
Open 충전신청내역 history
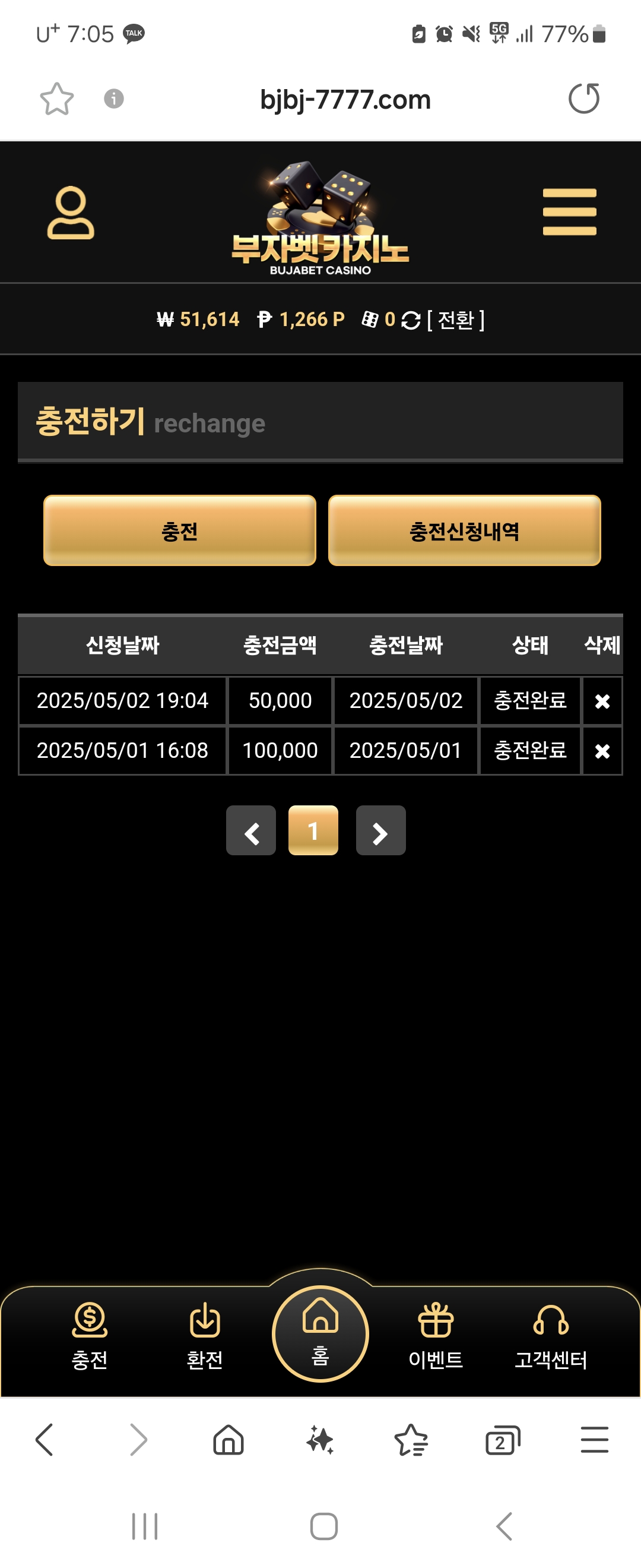click(464, 531)
